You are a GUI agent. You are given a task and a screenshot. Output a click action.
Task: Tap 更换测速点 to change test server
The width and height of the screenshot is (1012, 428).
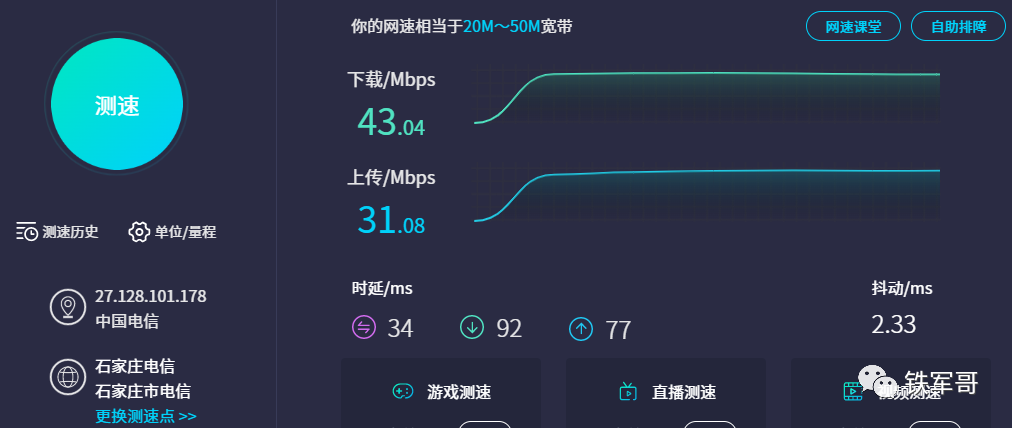pyautogui.click(x=146, y=415)
